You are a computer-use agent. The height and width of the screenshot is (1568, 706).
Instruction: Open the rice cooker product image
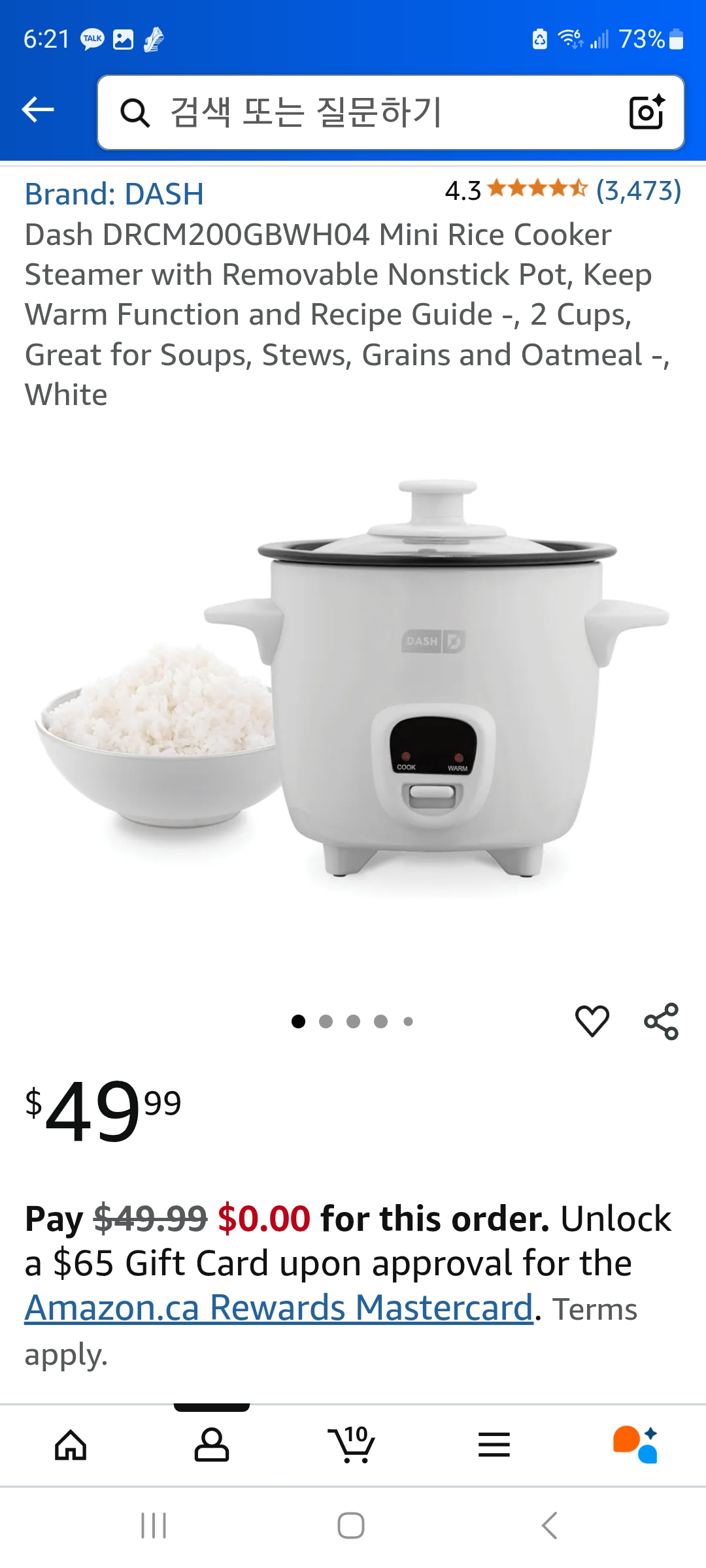click(353, 679)
